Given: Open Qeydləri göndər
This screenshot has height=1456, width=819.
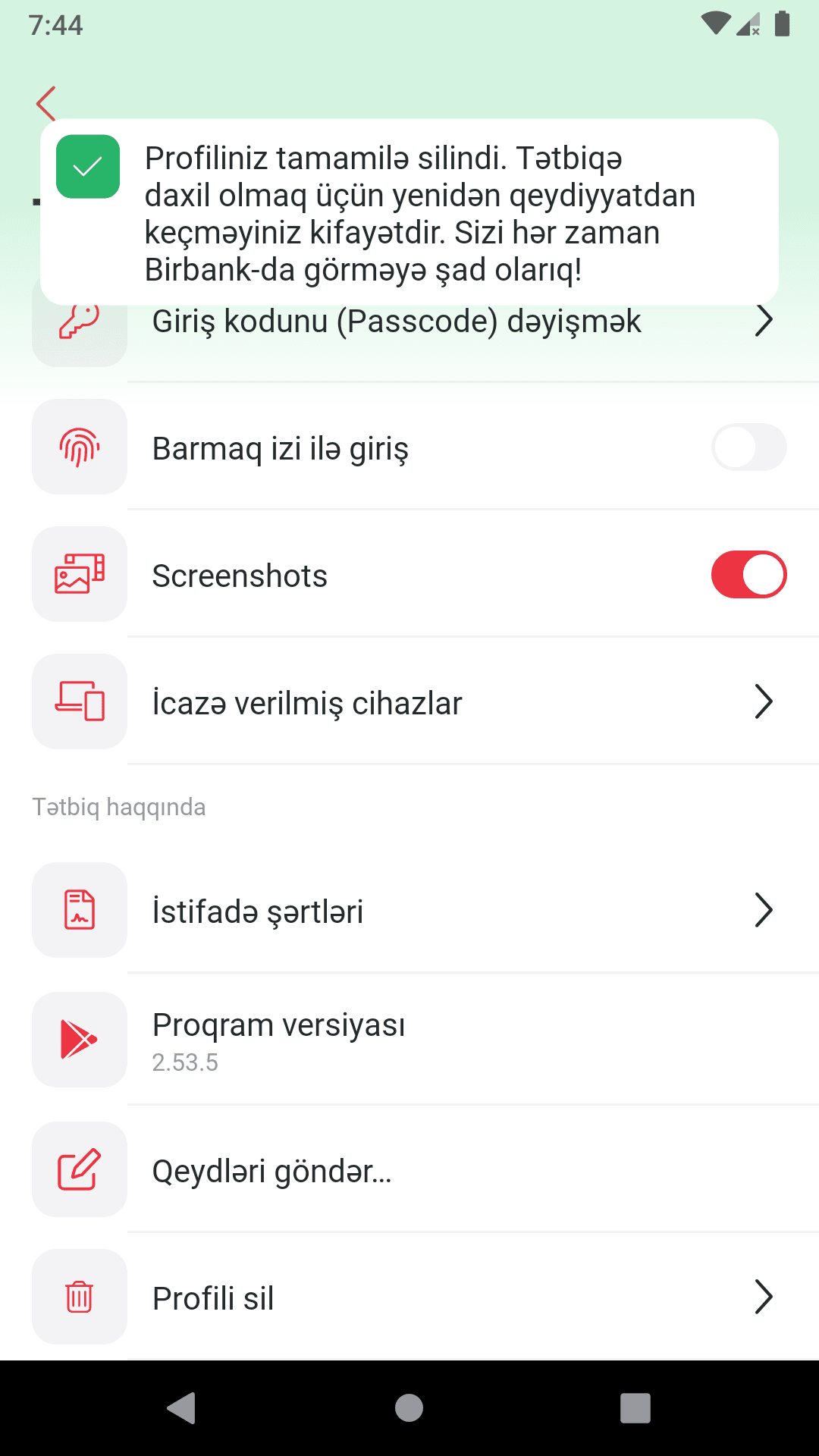Looking at the screenshot, I should pyautogui.click(x=409, y=1170).
